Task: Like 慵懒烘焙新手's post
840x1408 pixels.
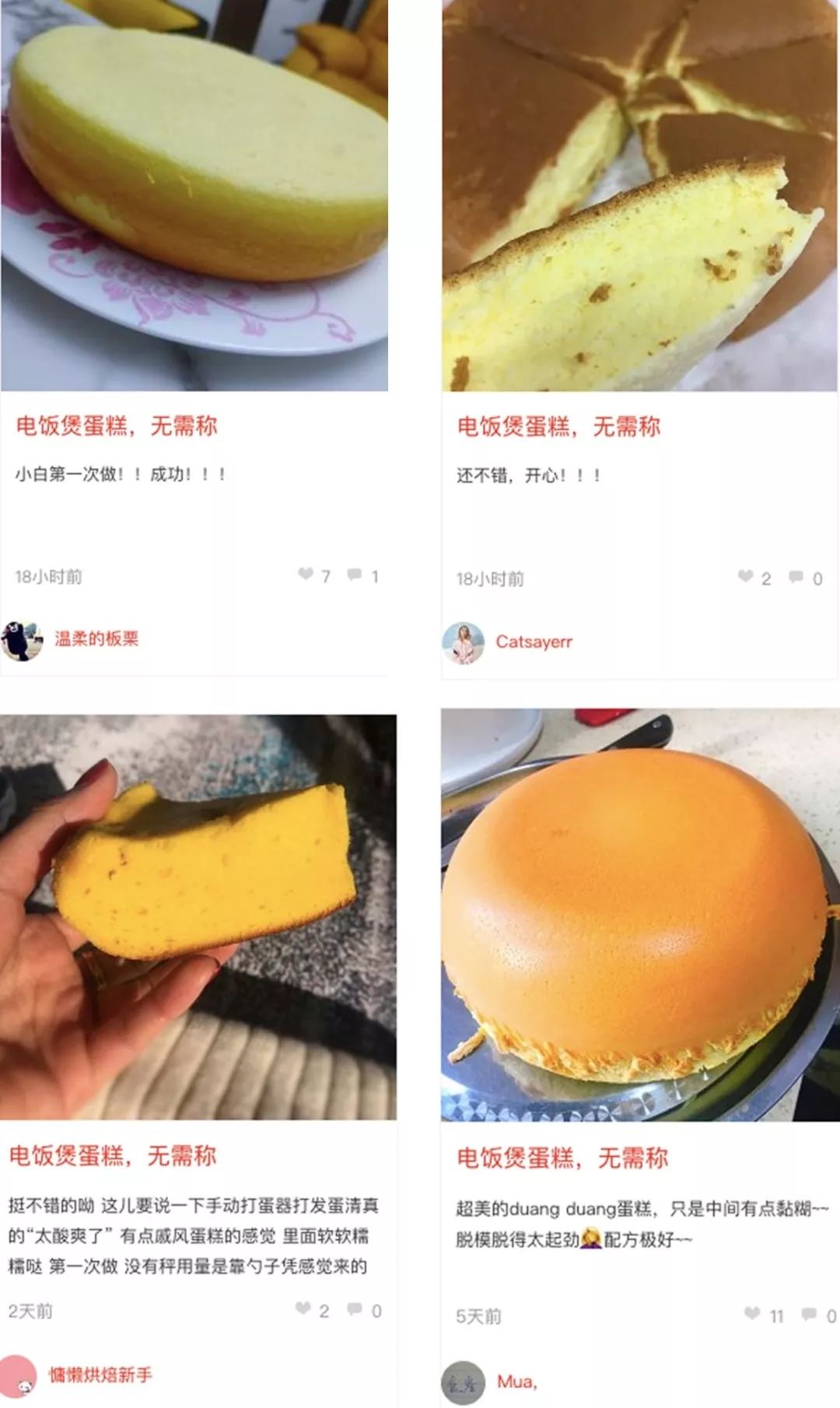Action: coord(303,1309)
